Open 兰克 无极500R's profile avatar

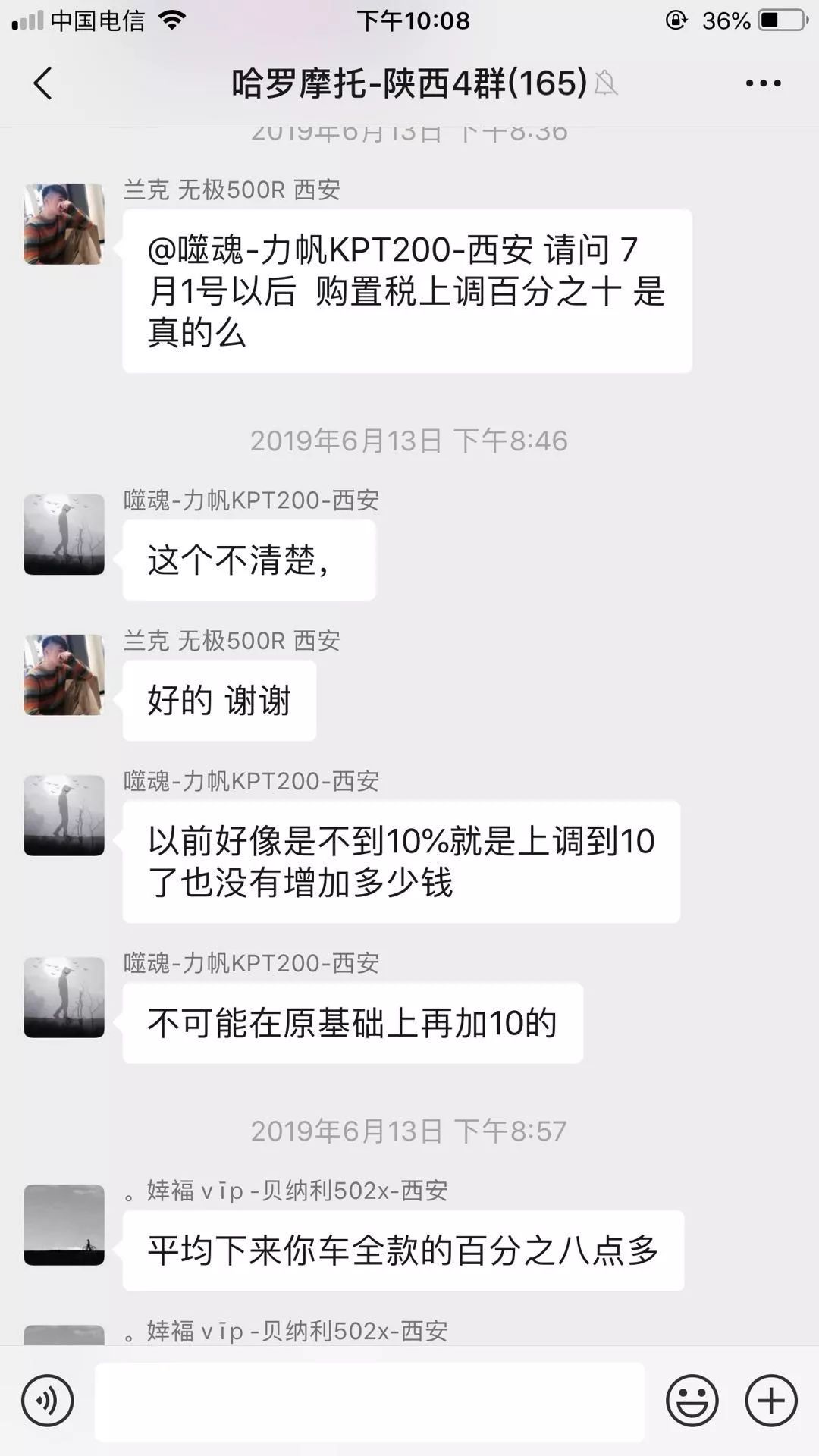[64, 224]
